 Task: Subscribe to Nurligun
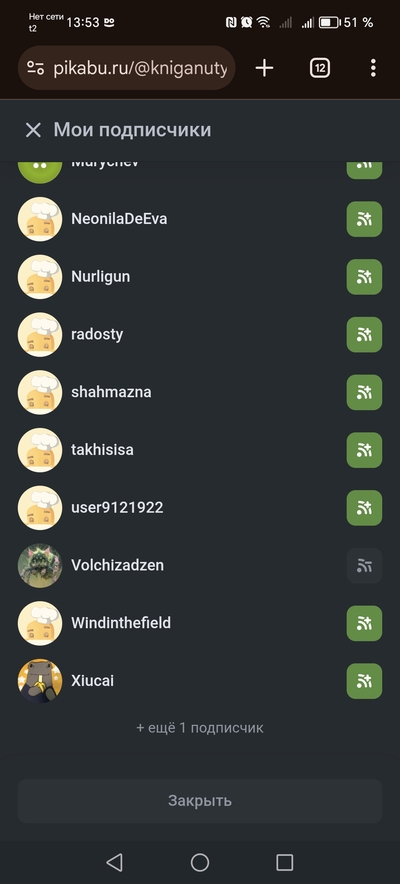click(x=364, y=277)
